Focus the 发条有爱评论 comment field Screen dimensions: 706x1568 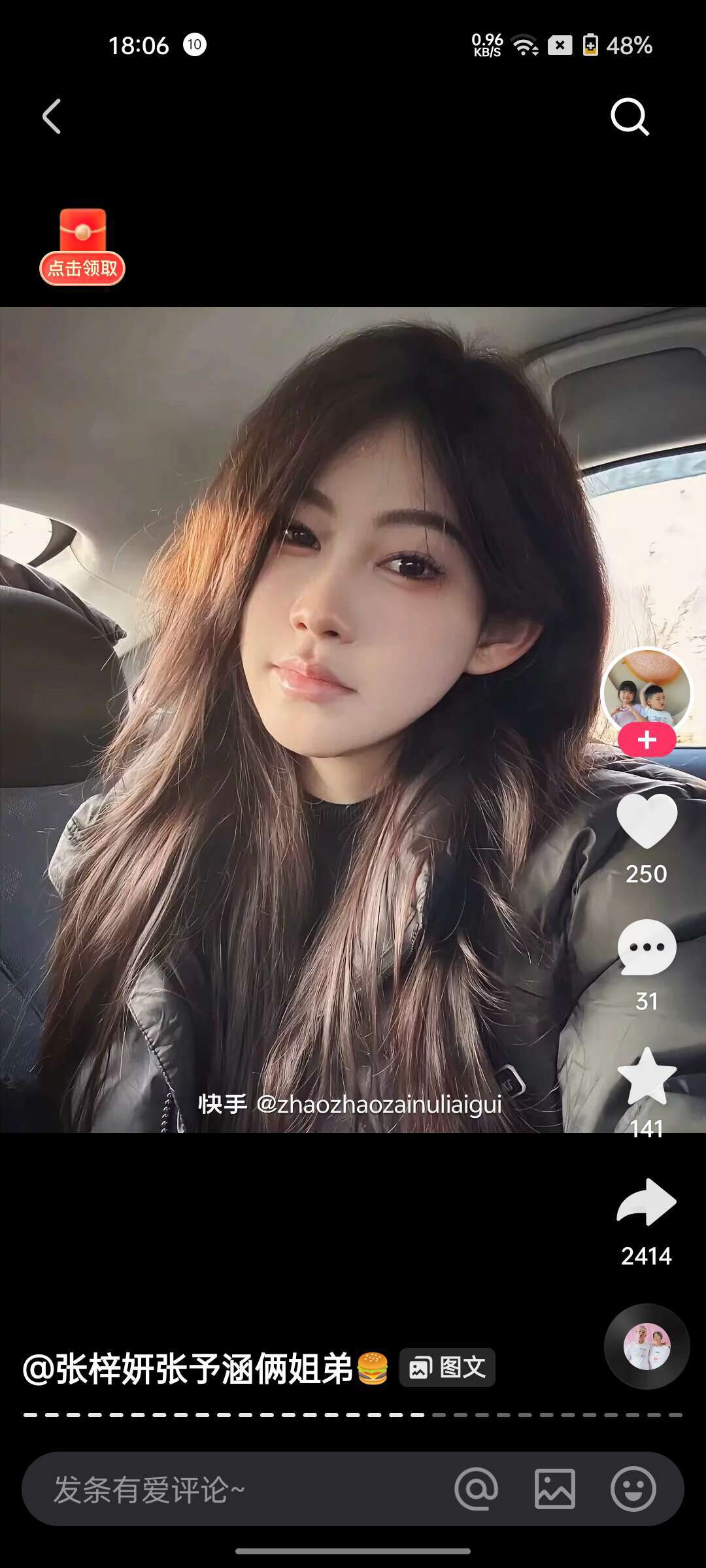pyautogui.click(x=229, y=1490)
